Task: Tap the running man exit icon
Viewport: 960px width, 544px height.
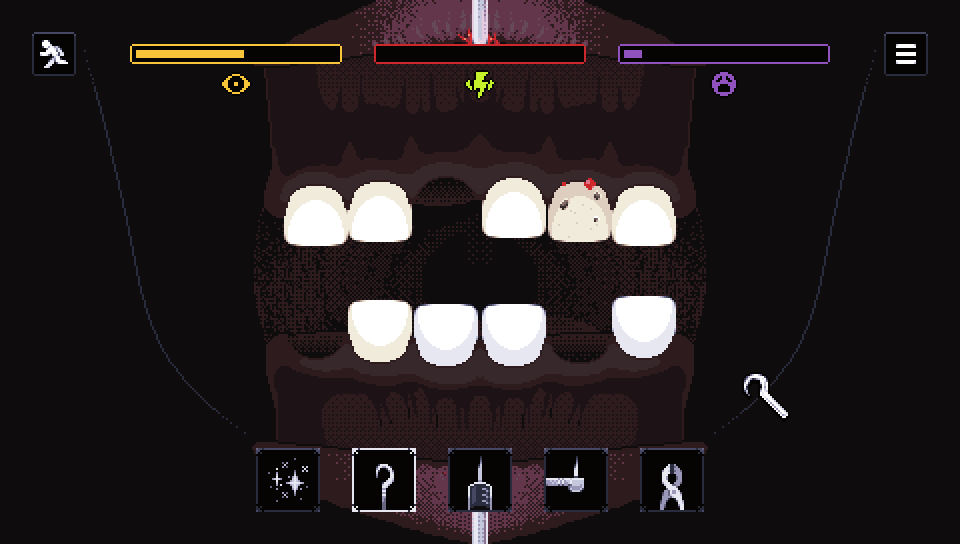Action: click(54, 54)
